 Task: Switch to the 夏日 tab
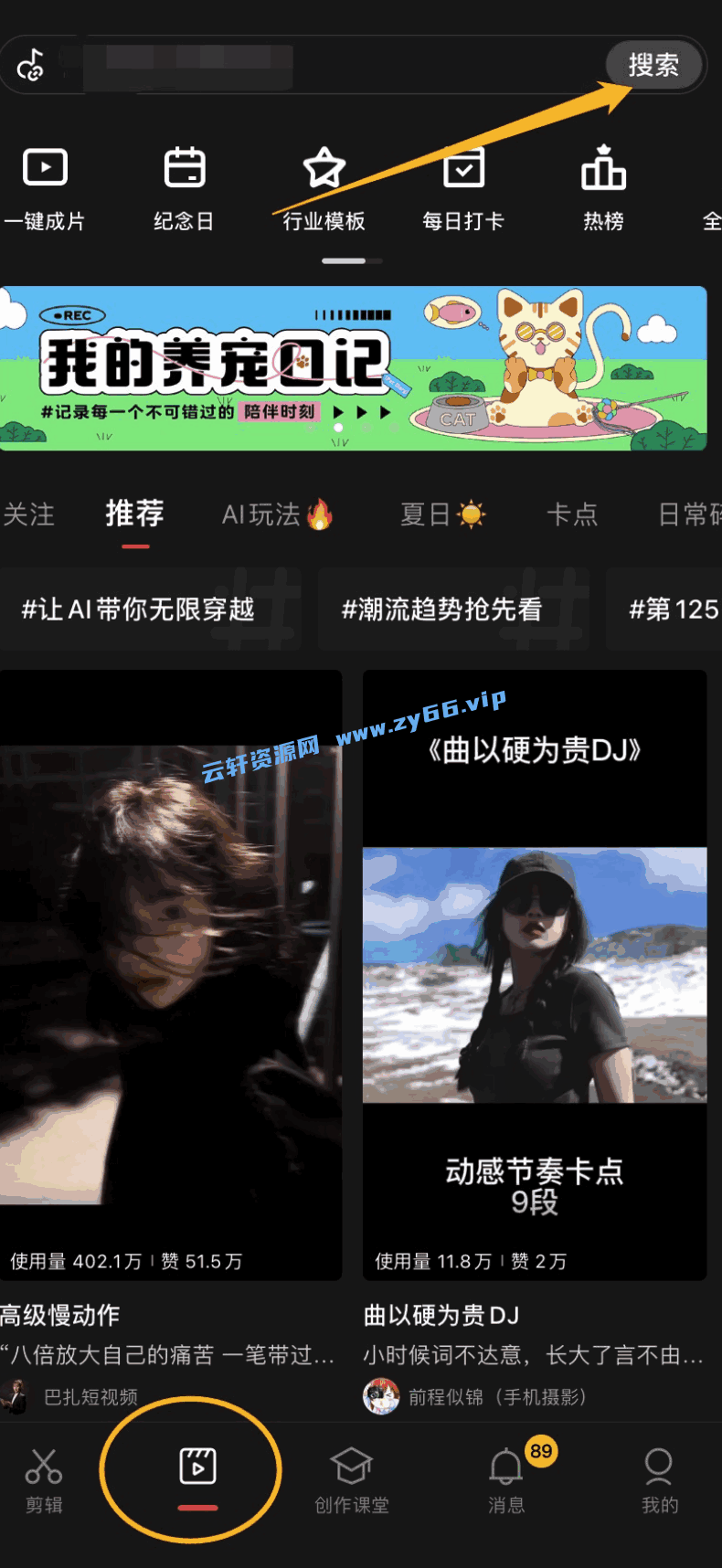point(442,514)
